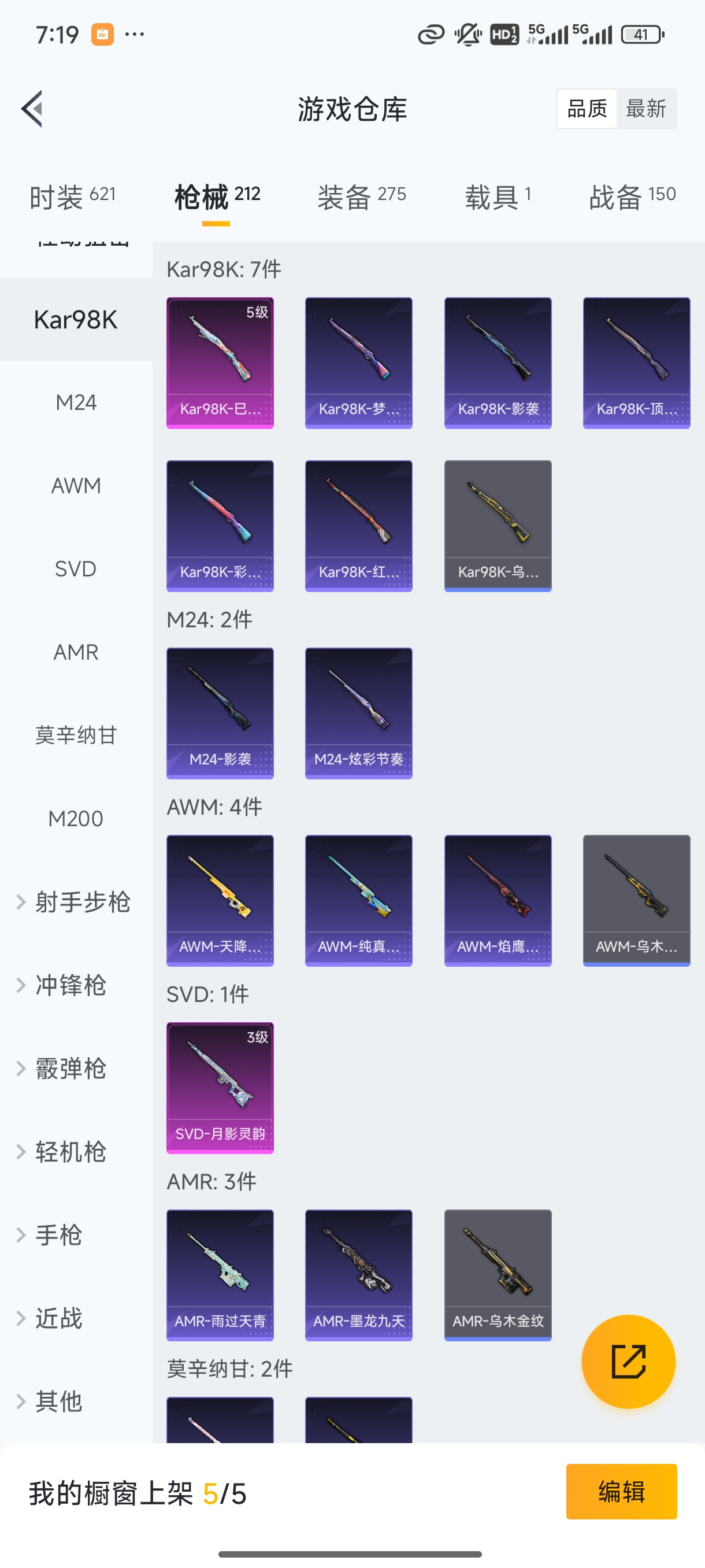Tap the back arrow to exit the warehouse
Screen dimensions: 705x1568
32,108
